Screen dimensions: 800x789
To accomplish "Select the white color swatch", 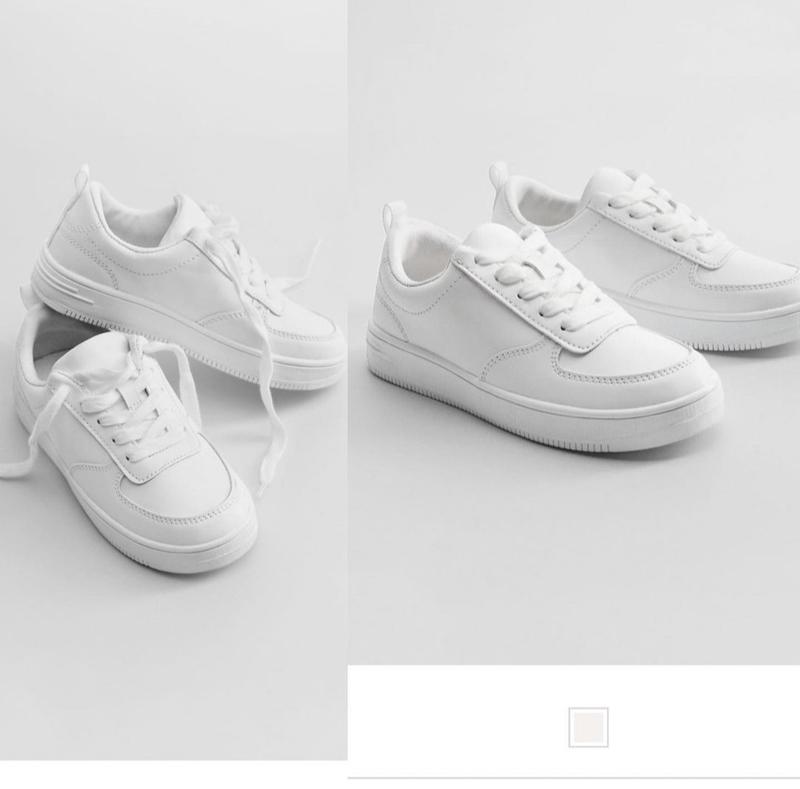I will pos(588,727).
